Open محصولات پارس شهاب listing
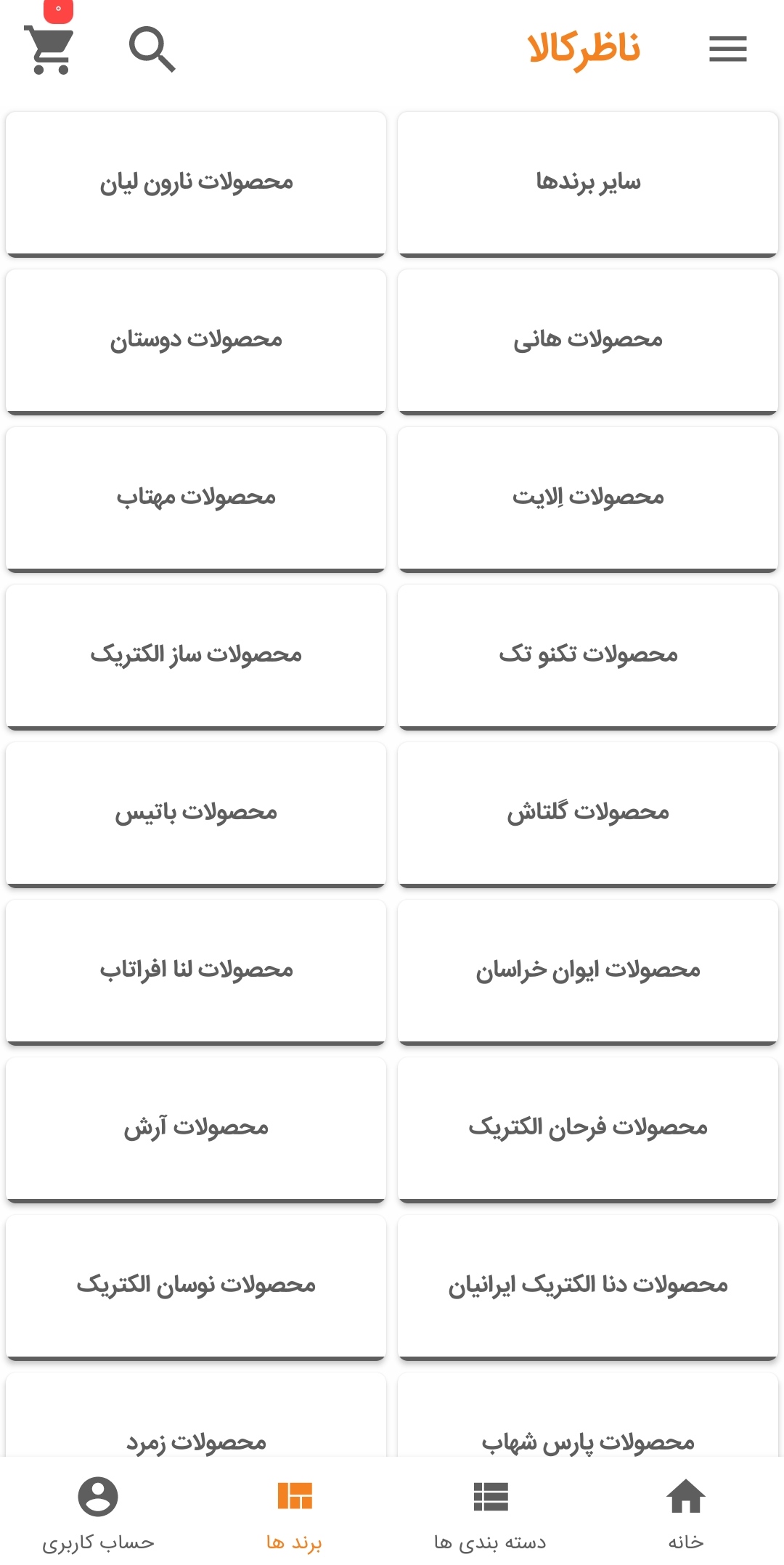 [x=588, y=1442]
